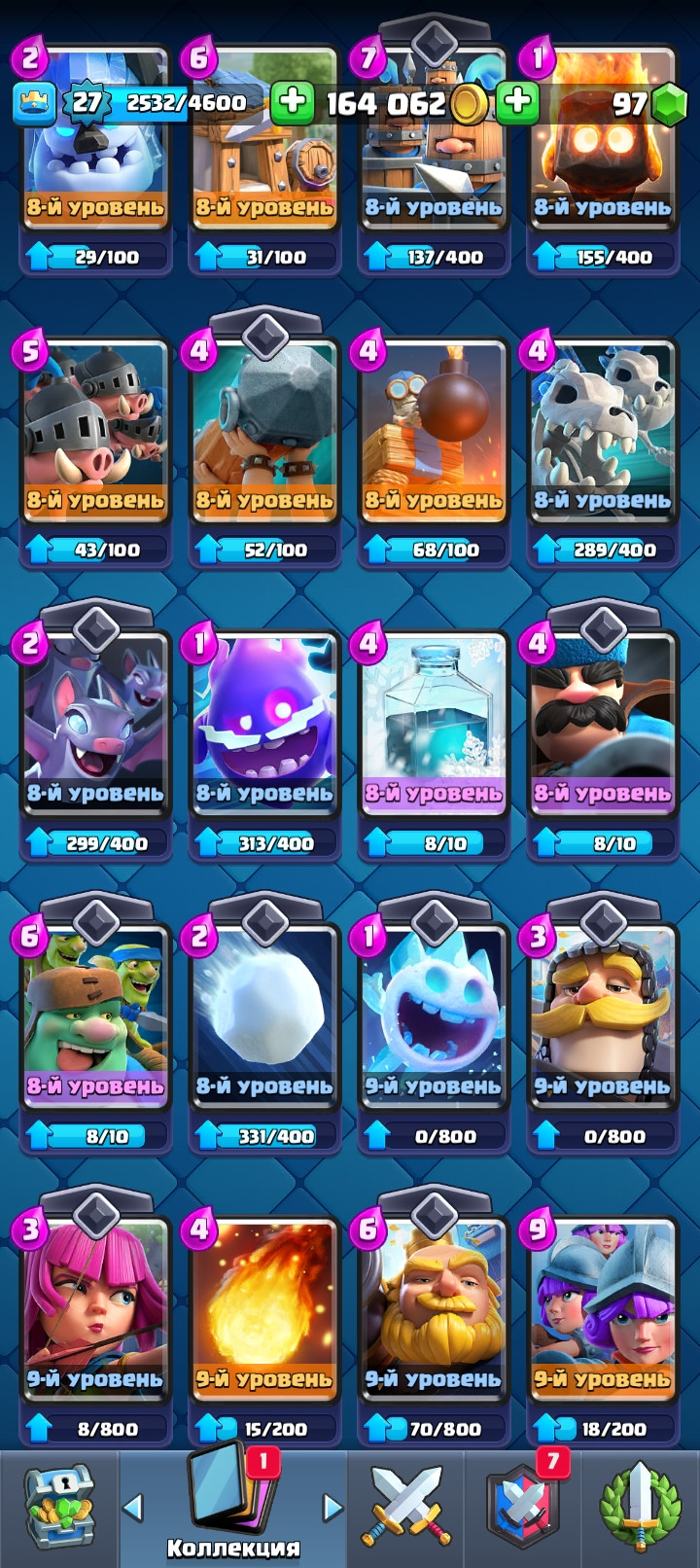This screenshot has width=700, height=1568.
Task: Tap the right arrow beside Коллекция tab
Action: pos(332,1509)
